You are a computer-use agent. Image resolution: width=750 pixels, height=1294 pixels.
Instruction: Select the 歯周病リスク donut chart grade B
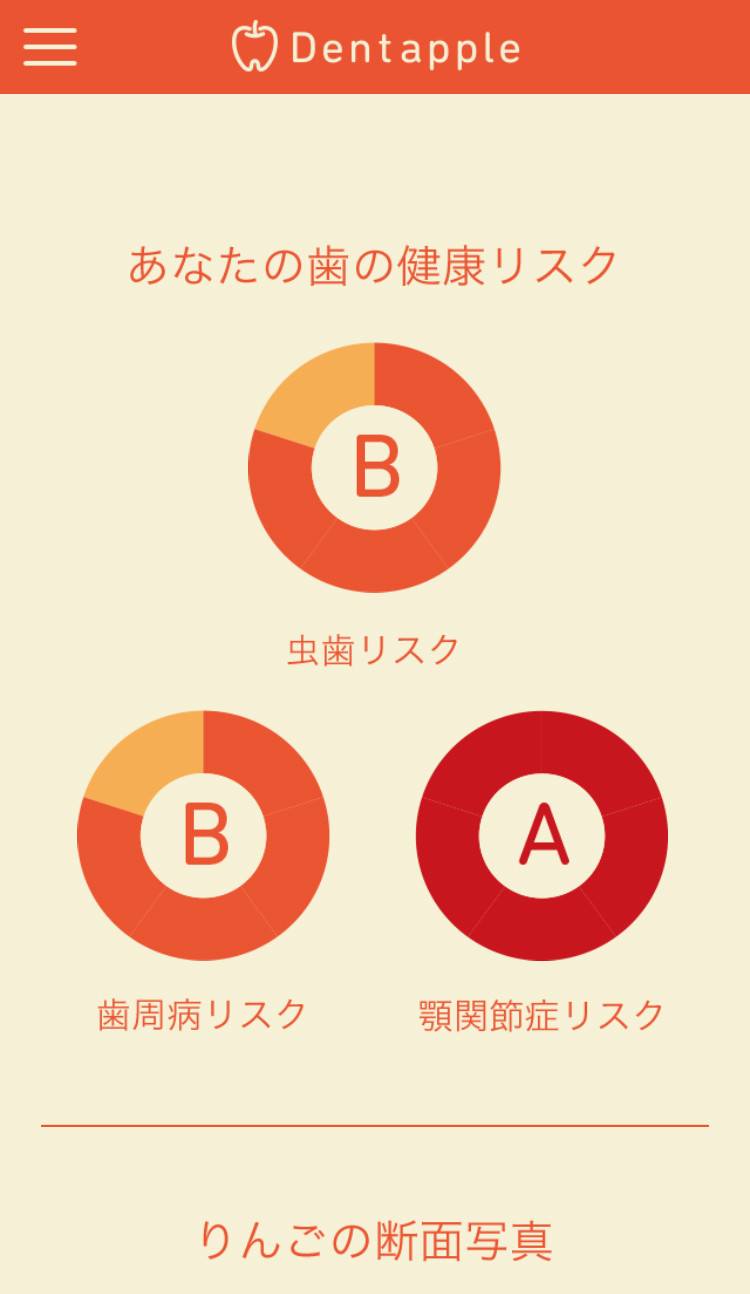click(x=203, y=834)
